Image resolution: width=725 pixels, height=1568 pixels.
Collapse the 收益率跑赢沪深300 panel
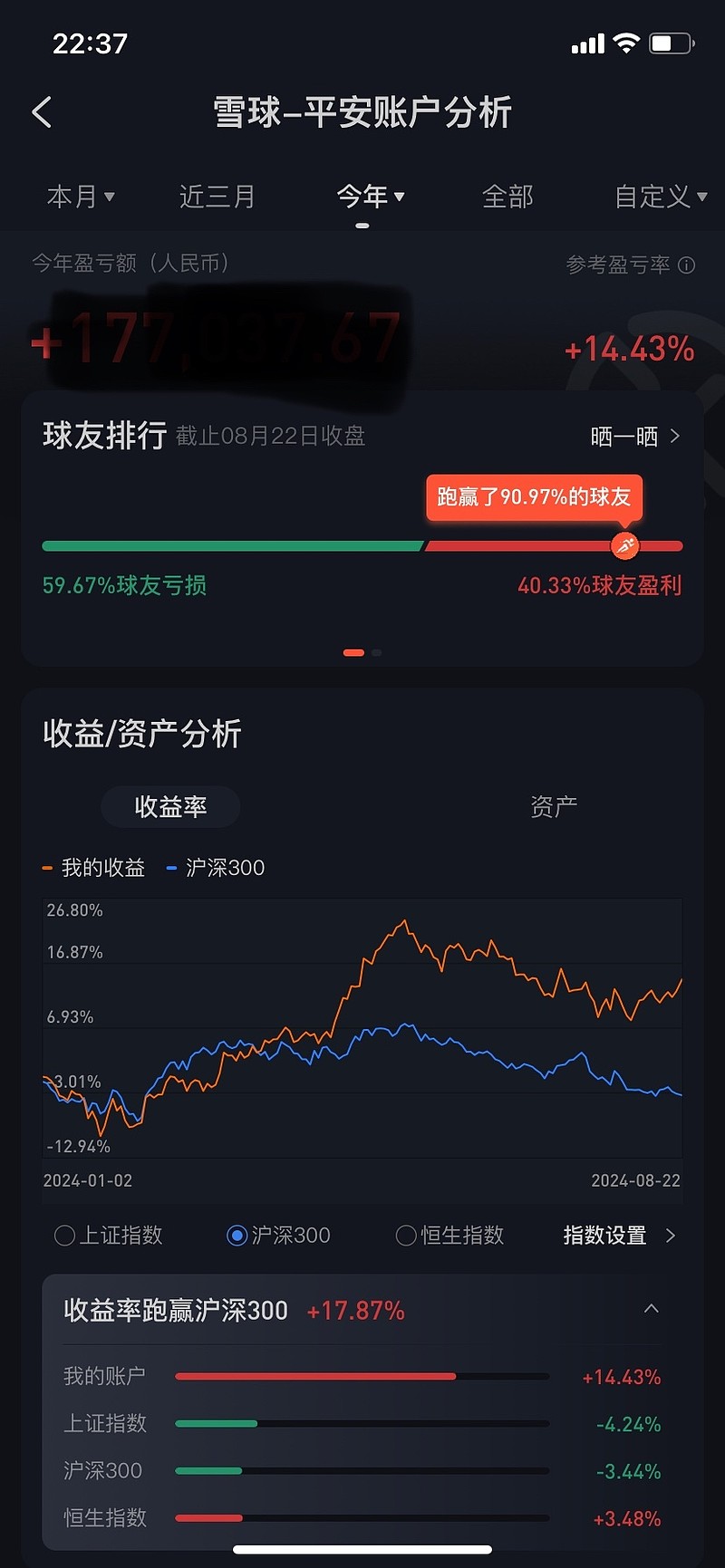tap(651, 1309)
